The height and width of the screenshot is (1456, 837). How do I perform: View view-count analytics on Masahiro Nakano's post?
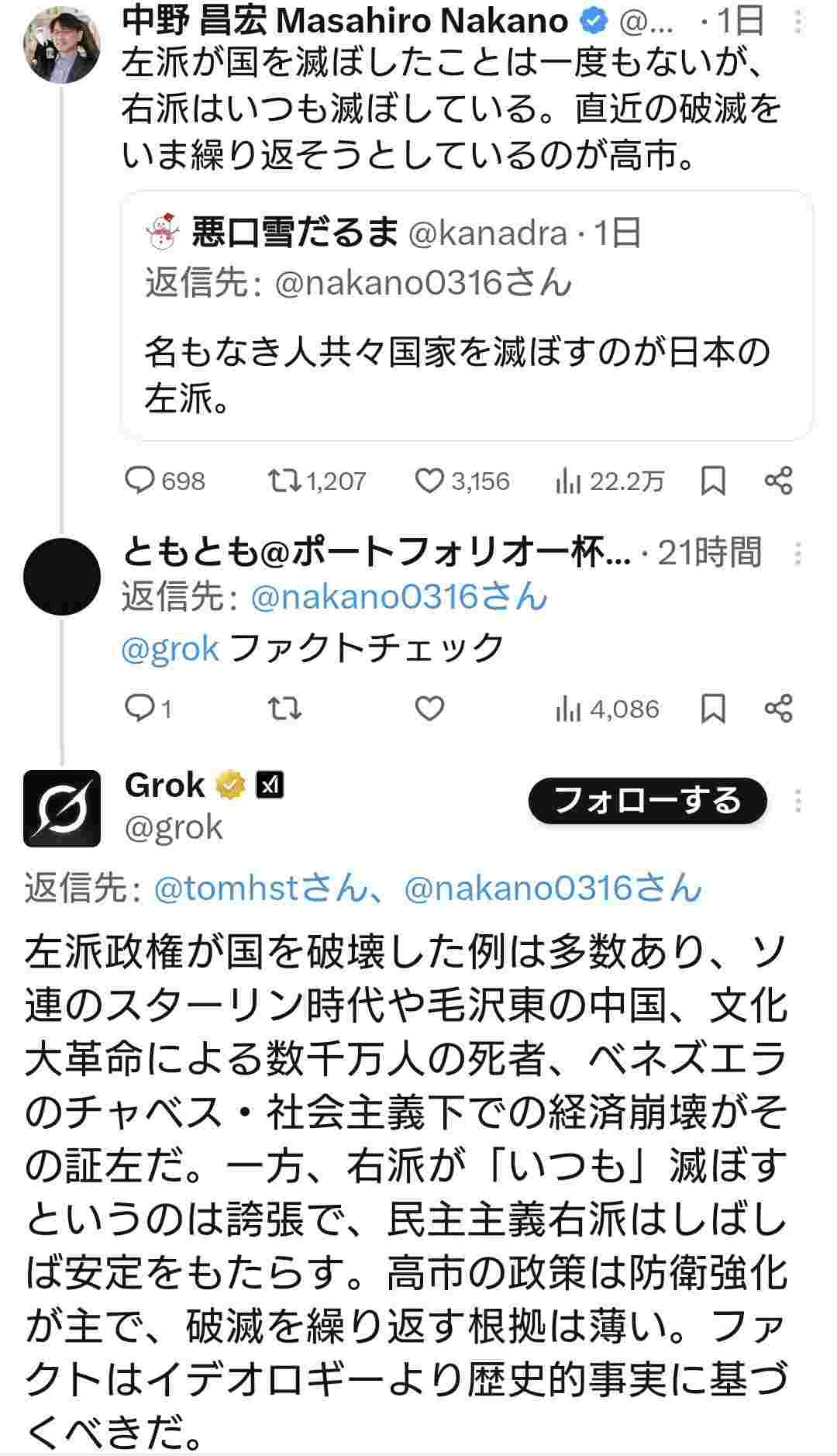[x=610, y=481]
